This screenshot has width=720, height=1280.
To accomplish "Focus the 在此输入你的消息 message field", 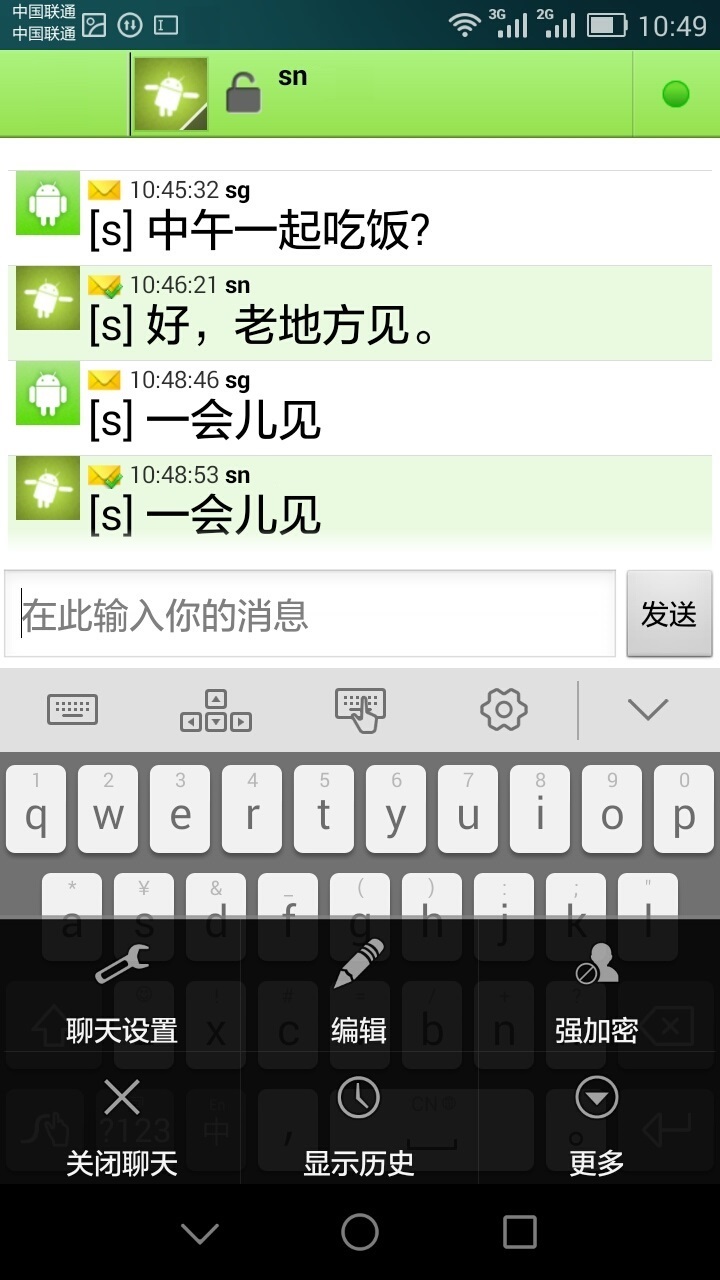I will 310,614.
